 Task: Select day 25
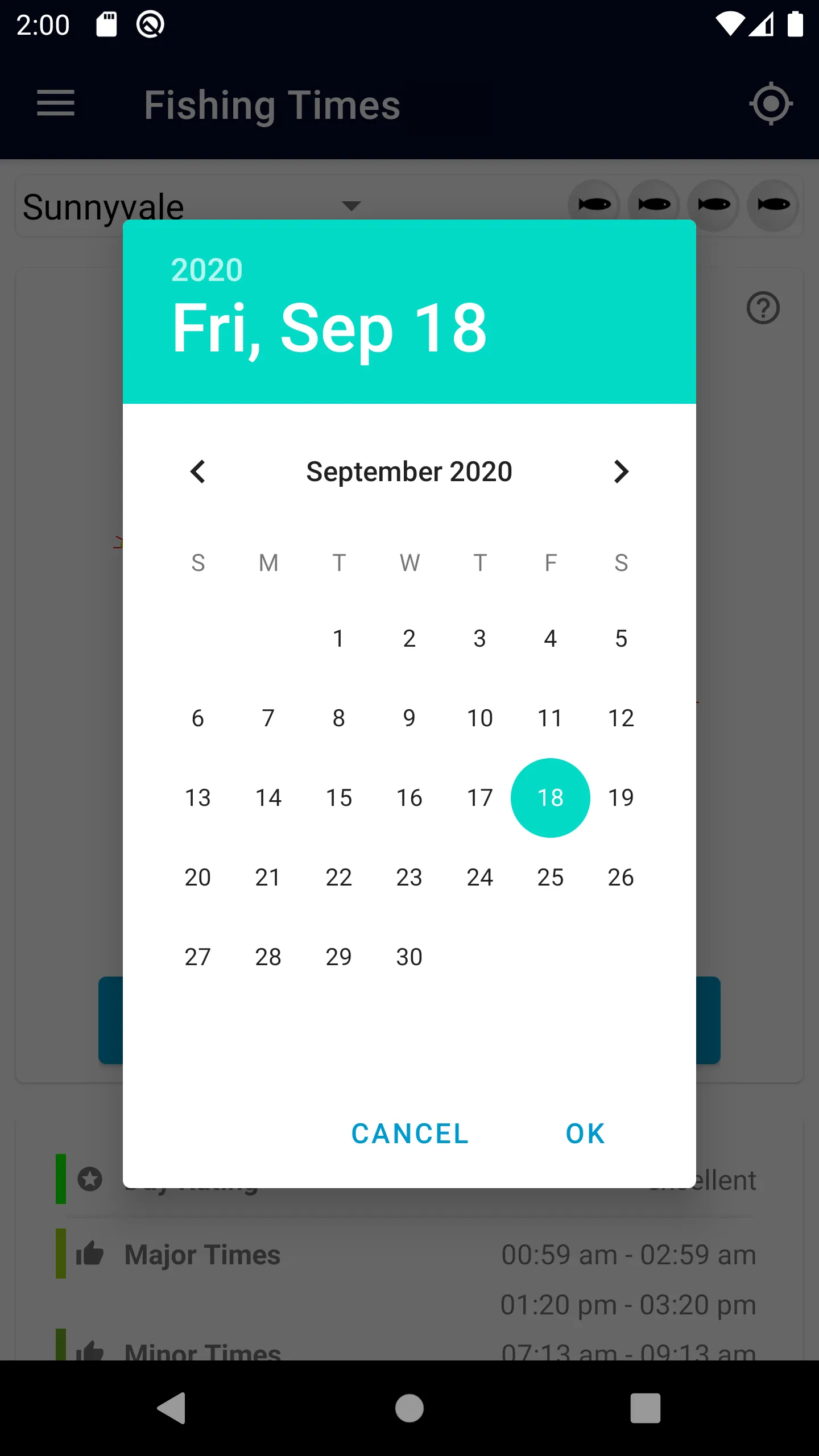[551, 878]
